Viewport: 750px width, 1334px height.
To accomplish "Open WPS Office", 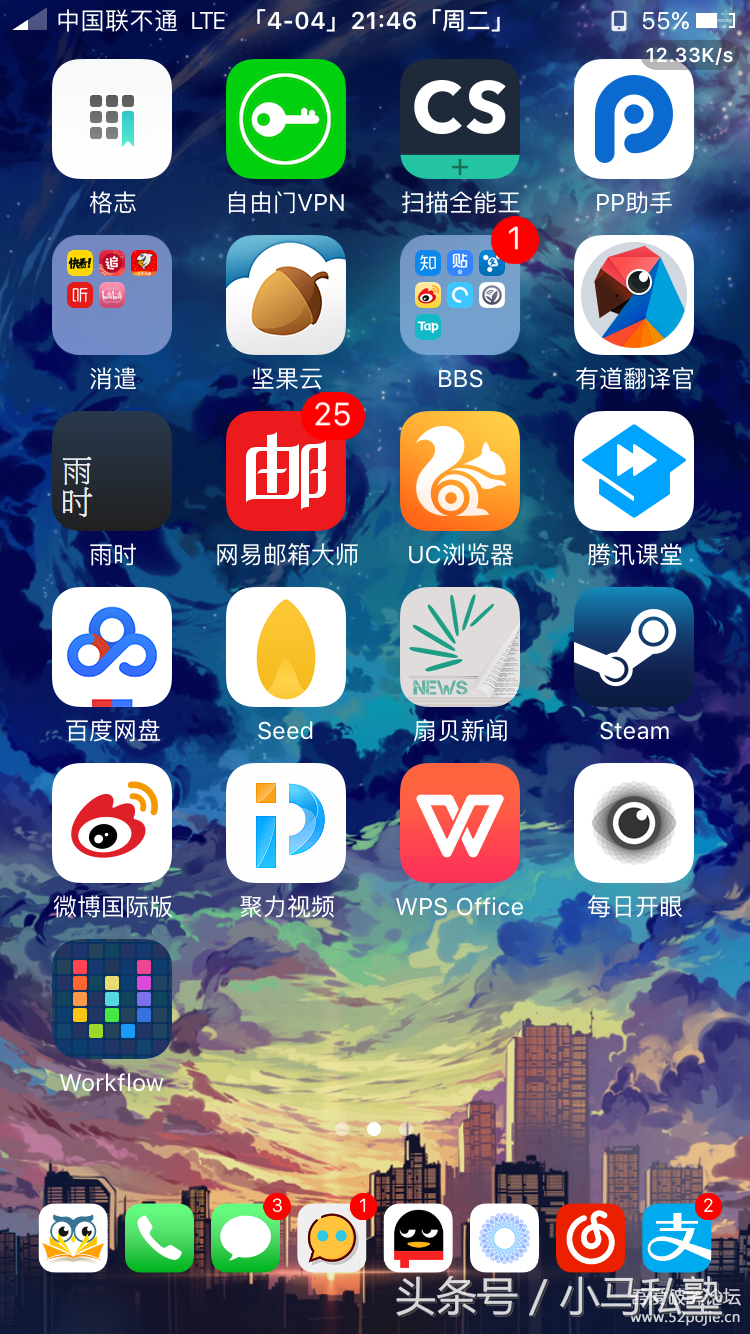I will point(460,823).
